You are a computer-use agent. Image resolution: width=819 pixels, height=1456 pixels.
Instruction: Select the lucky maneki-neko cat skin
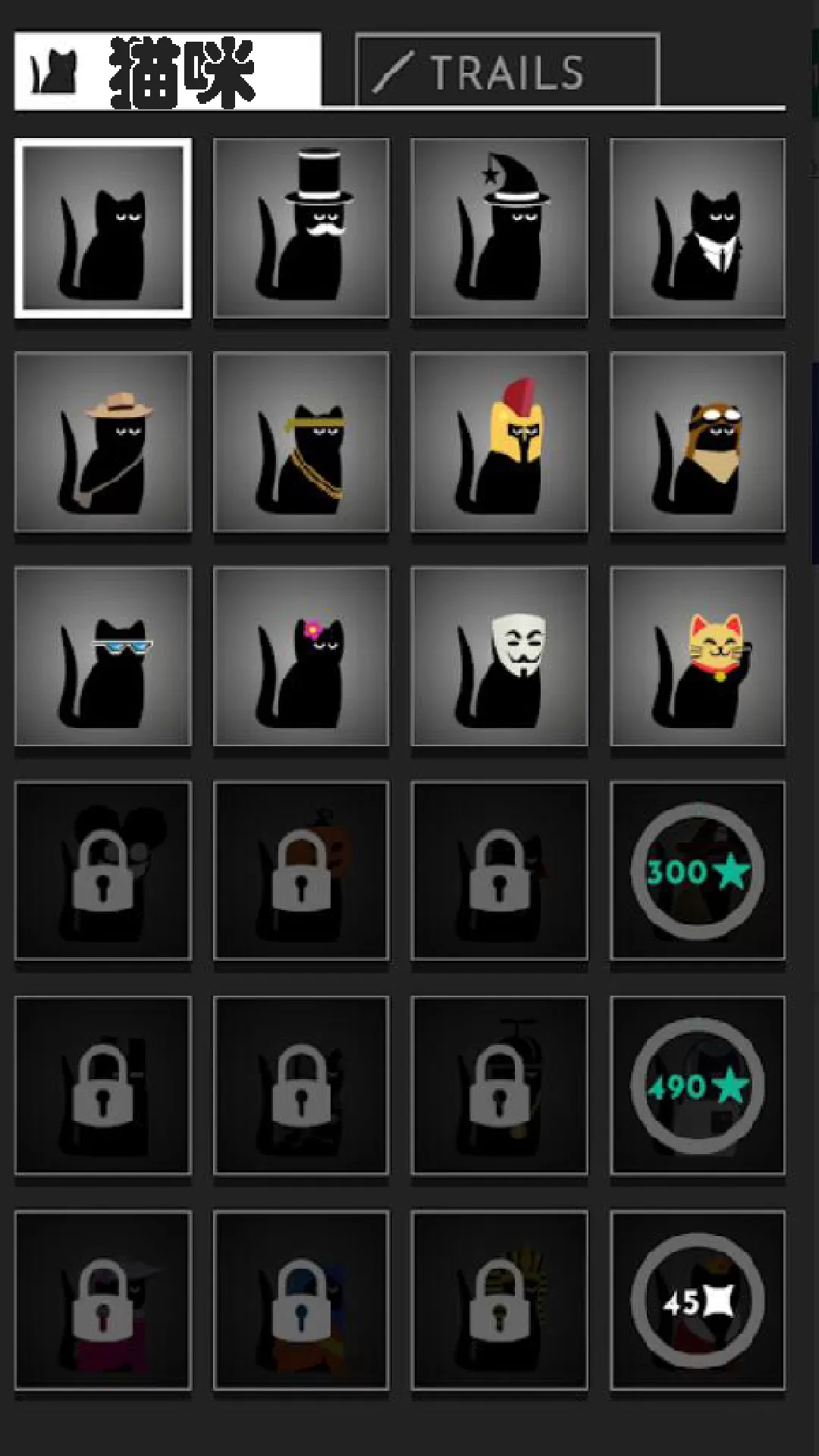pos(697,656)
